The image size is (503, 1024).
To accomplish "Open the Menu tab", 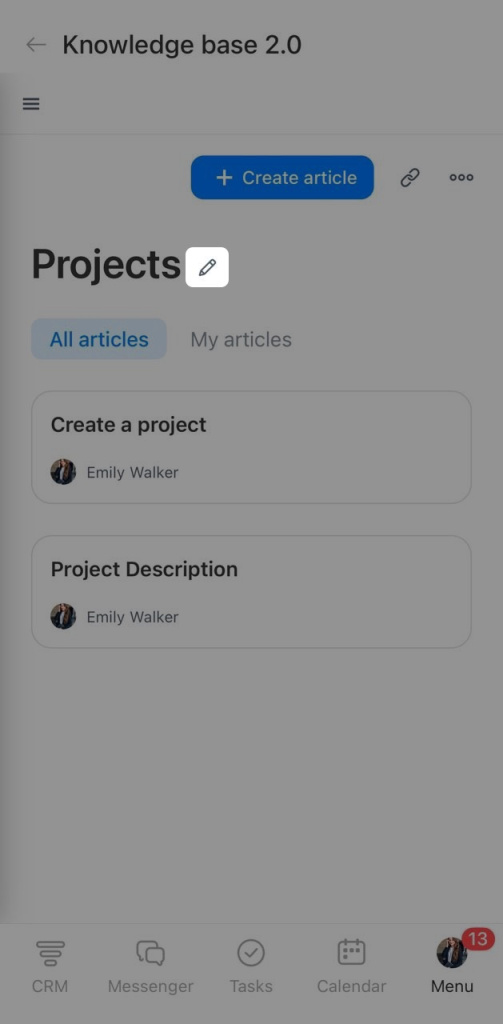I will click(452, 967).
